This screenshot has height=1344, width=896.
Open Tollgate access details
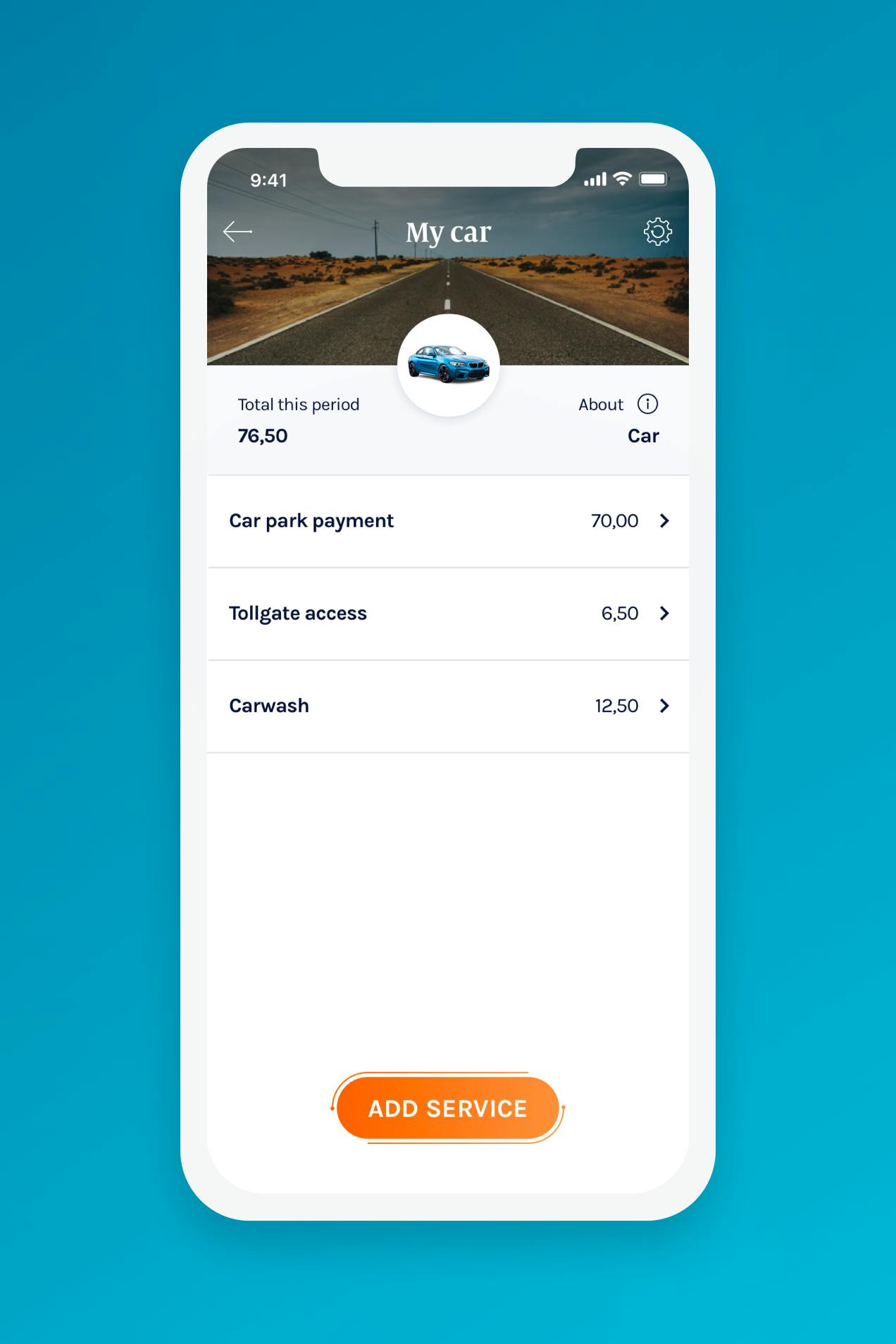click(448, 614)
